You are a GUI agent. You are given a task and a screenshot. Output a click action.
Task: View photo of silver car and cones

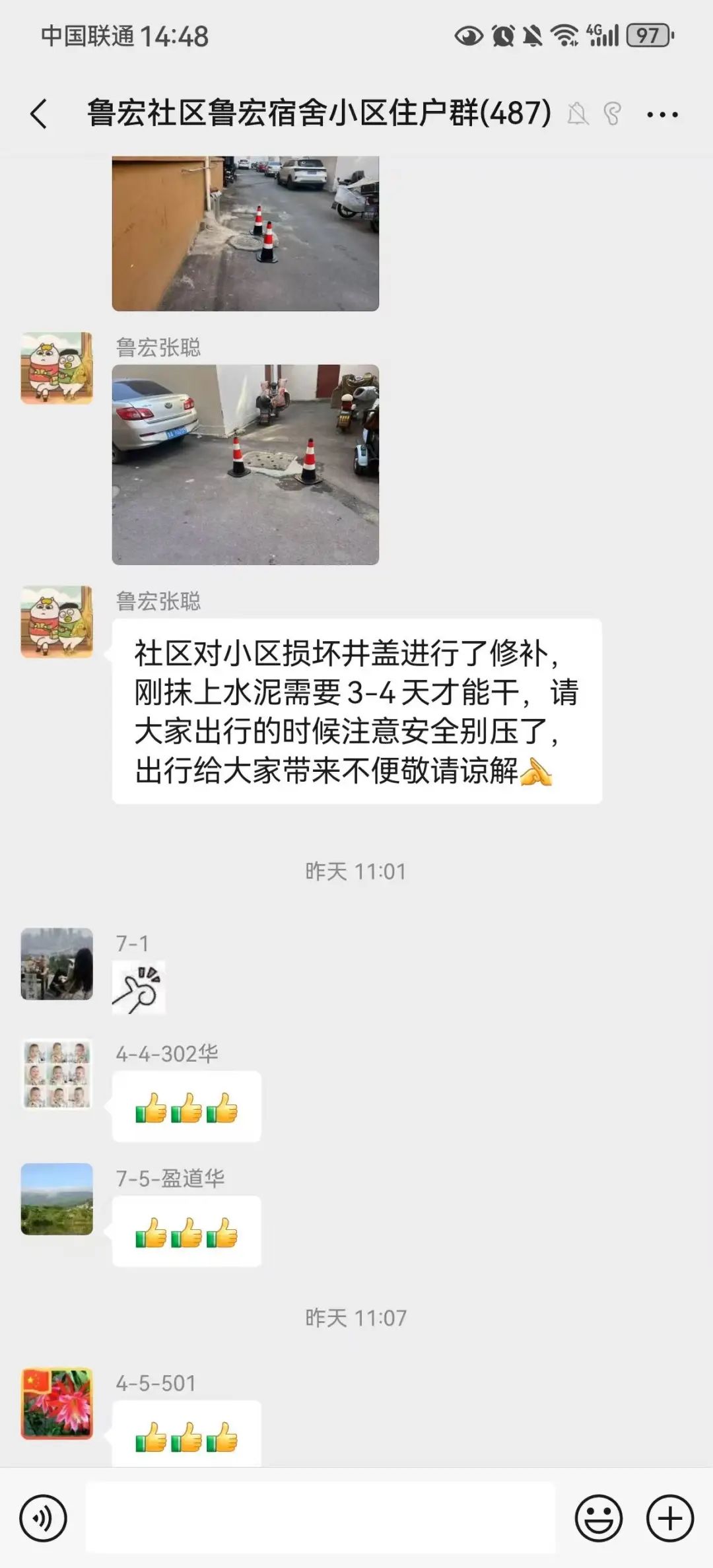[246, 464]
